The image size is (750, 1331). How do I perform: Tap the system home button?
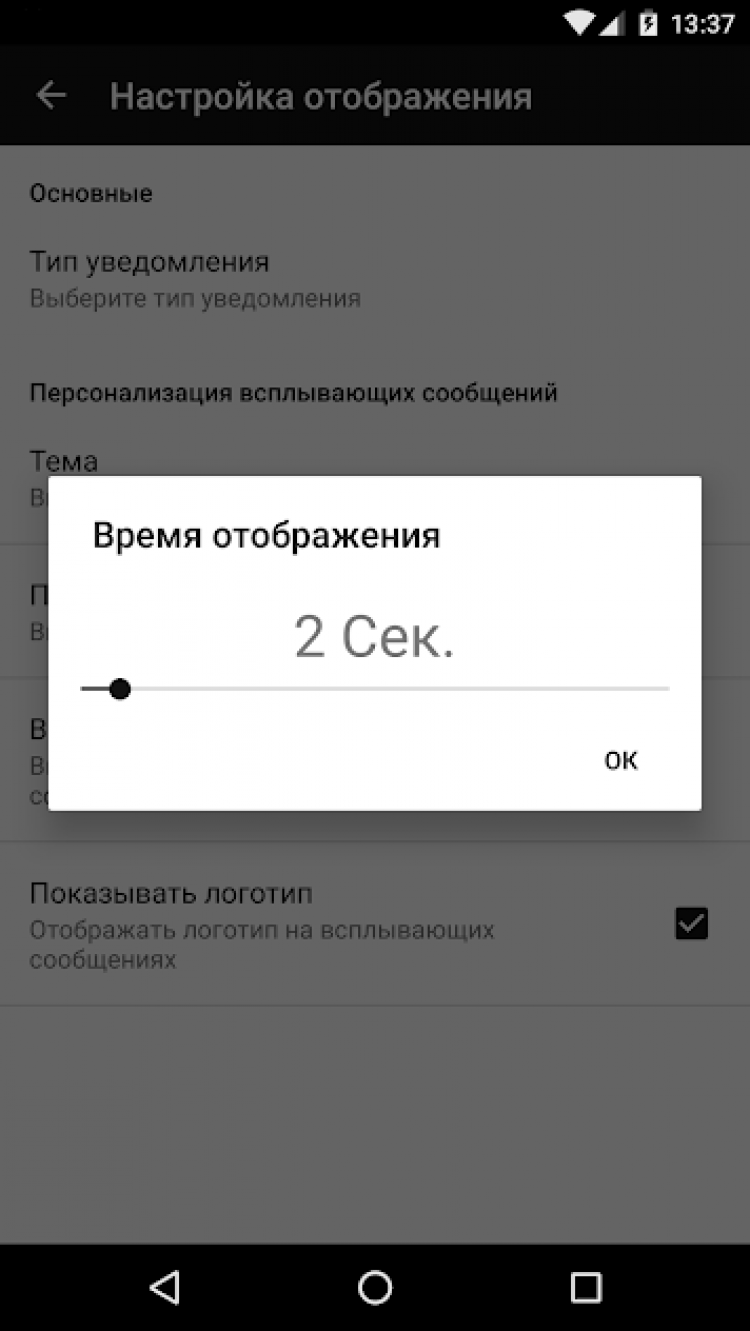(375, 1286)
